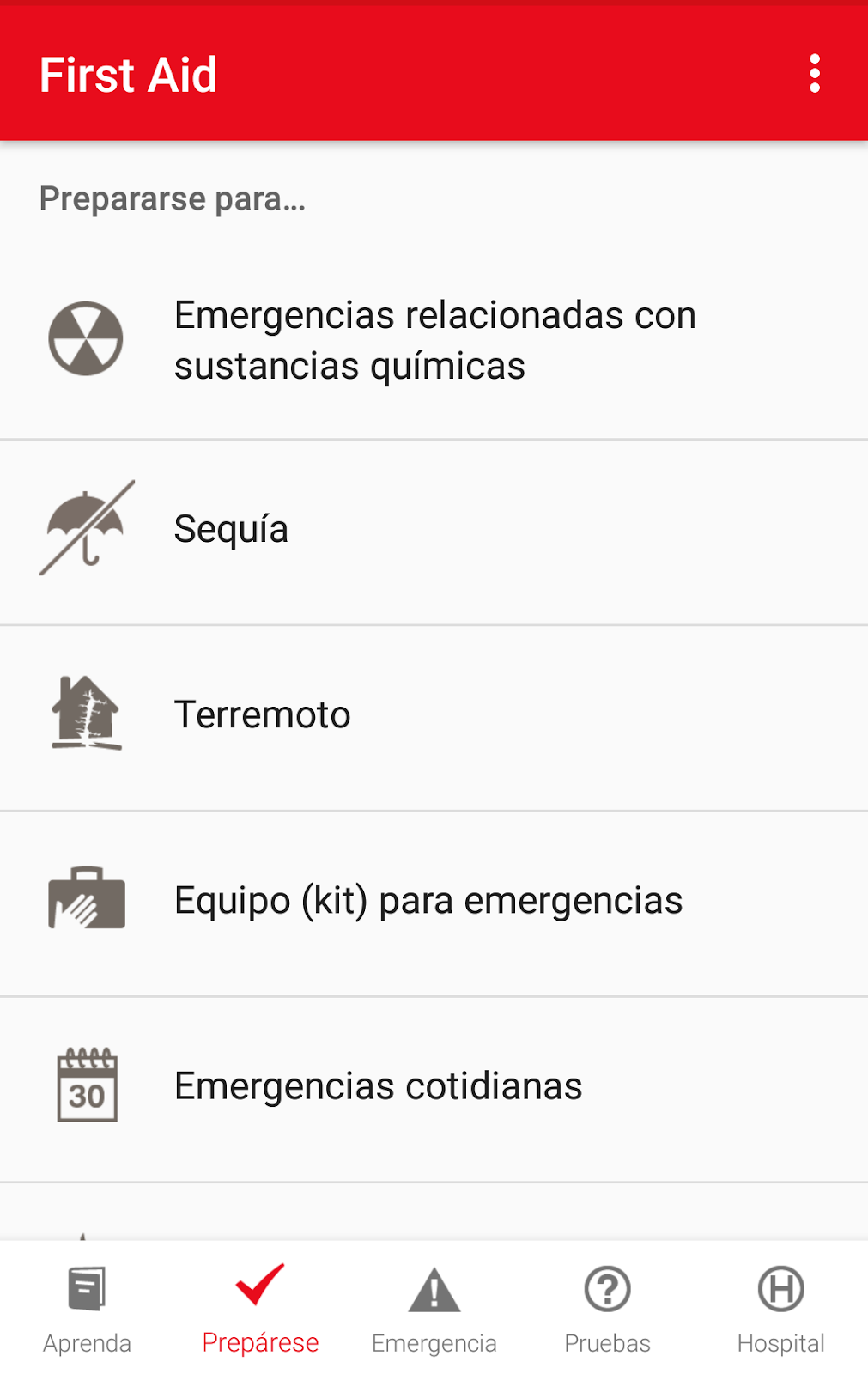Image resolution: width=868 pixels, height=1374 pixels.
Task: Open the Terremoto preparation guide
Action: pos(434,714)
